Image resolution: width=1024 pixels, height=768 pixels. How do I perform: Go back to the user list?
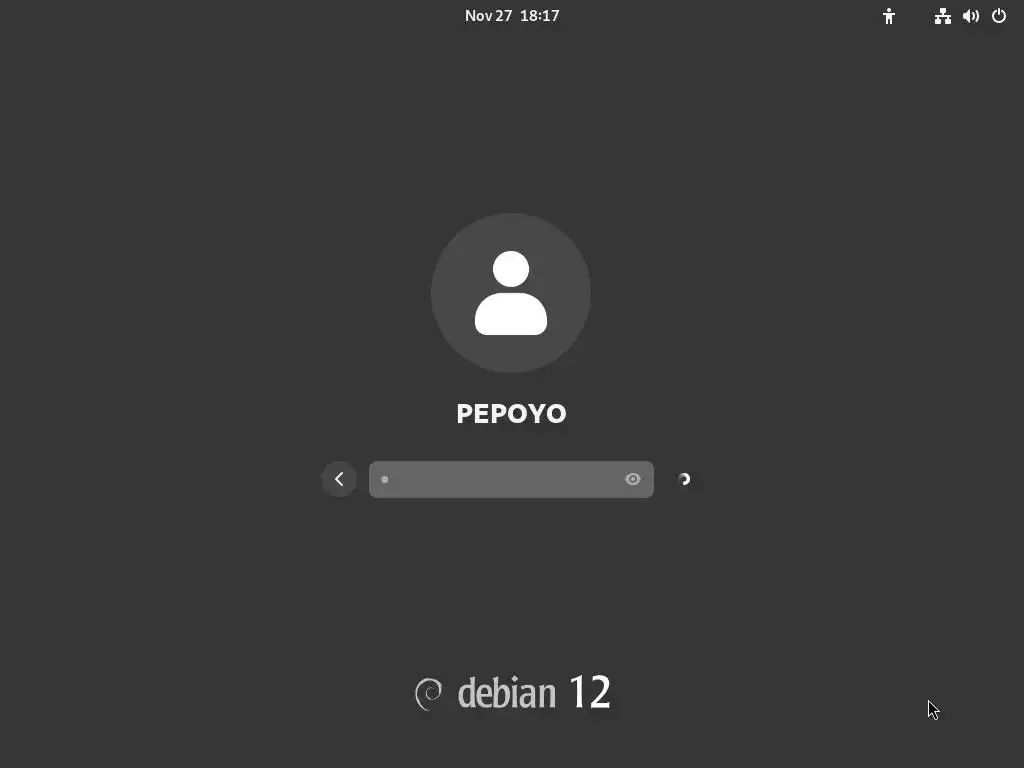coord(339,479)
